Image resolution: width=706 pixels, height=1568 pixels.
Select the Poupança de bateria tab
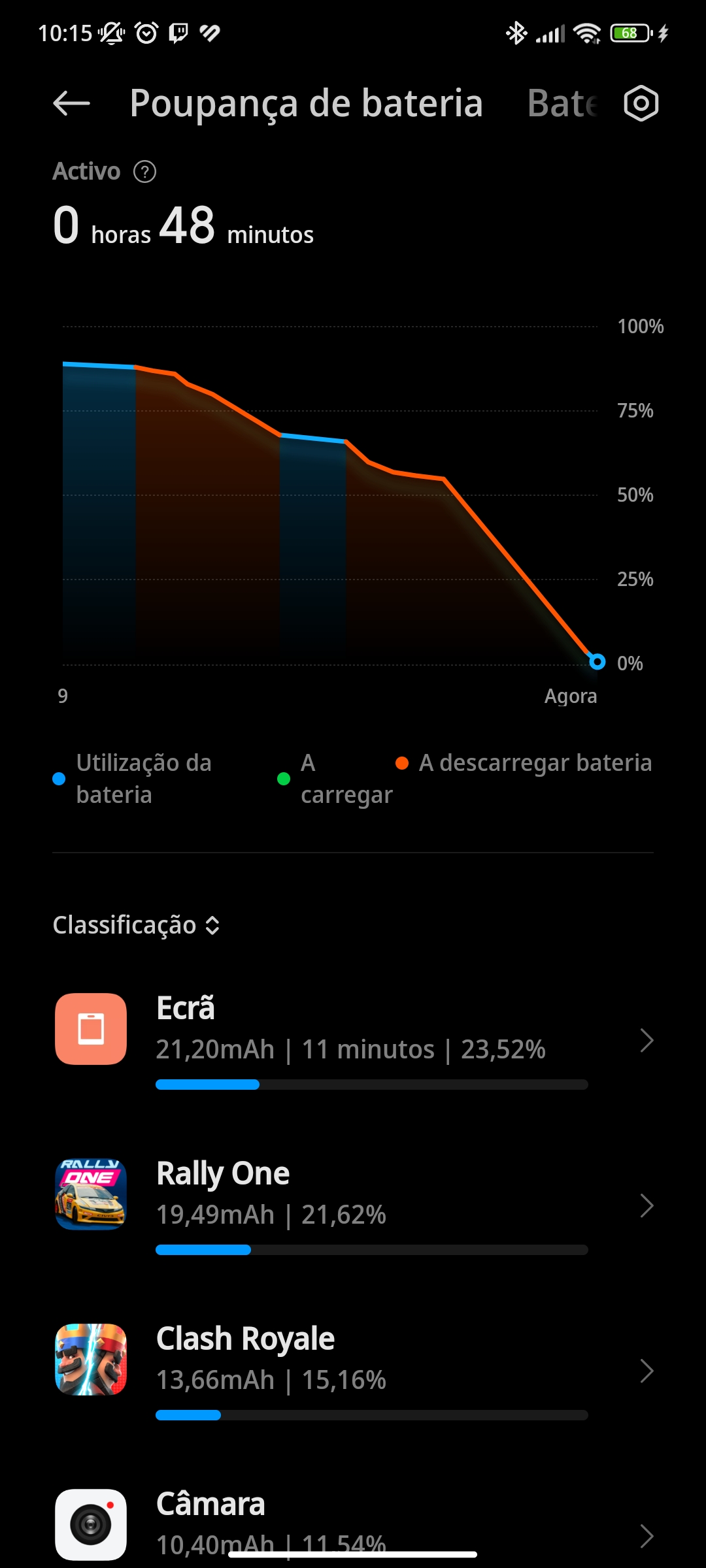306,103
